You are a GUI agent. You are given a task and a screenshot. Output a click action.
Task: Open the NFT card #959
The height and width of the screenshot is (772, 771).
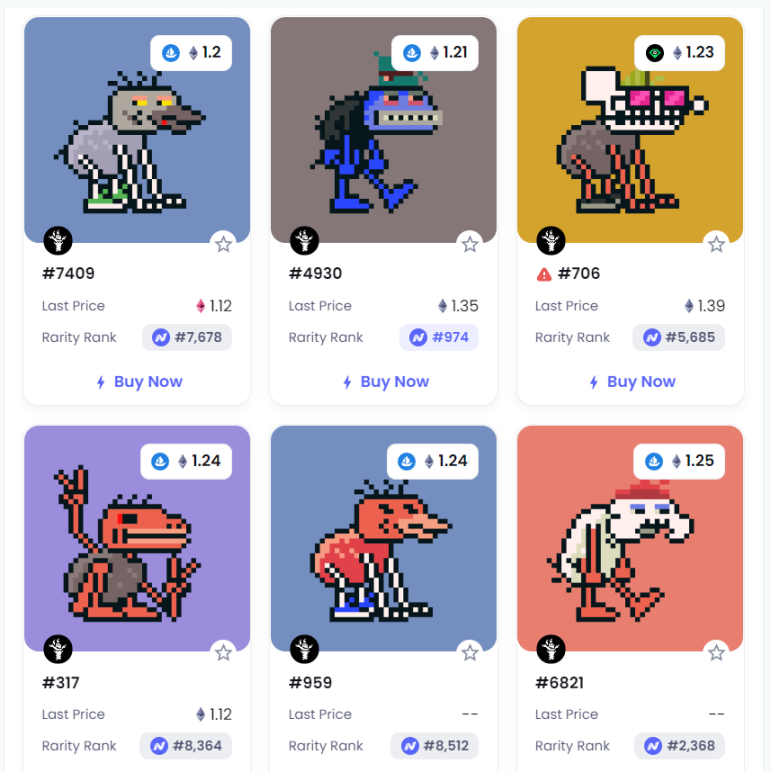click(x=383, y=540)
